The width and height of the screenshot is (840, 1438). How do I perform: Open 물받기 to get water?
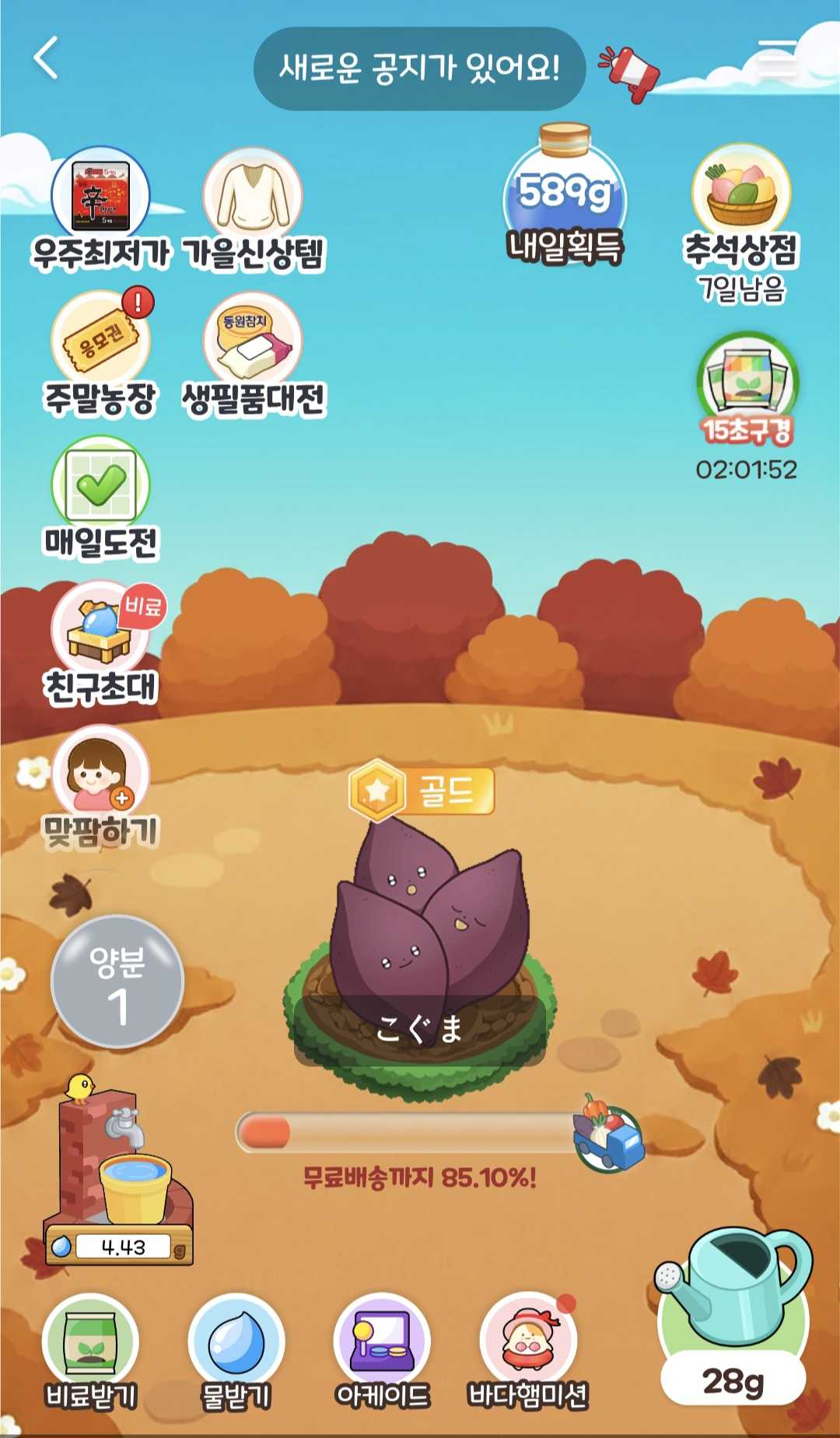(x=236, y=1344)
